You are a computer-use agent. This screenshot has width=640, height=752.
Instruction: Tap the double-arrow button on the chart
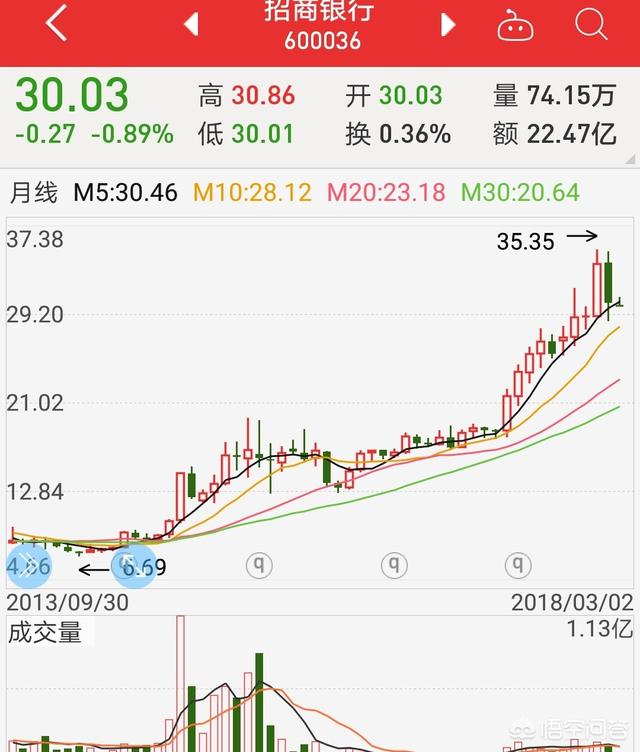tap(28, 567)
